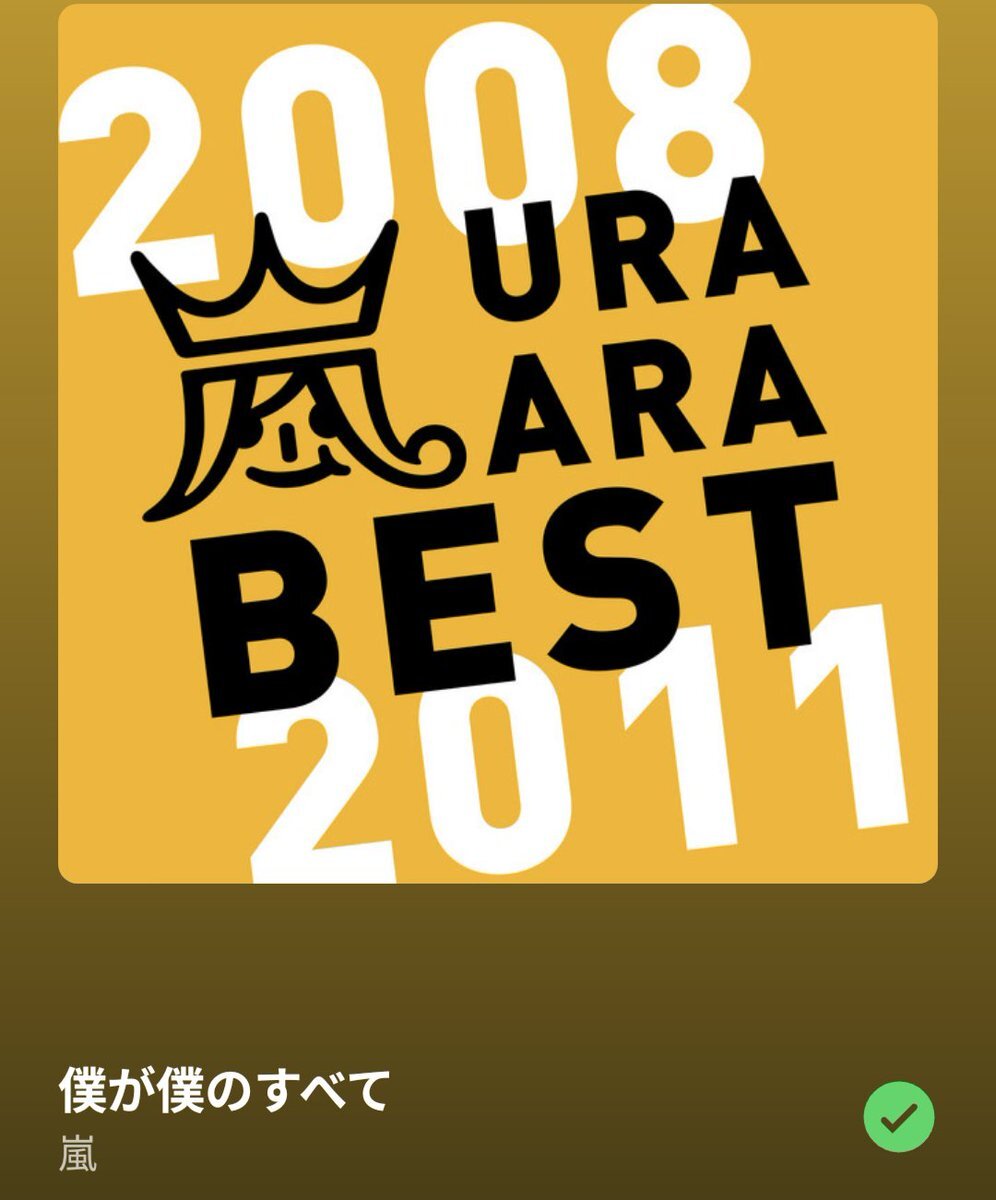Viewport: 996px width, 1200px height.
Task: Open the URA ARA BEST album artwork
Action: (x=498, y=444)
